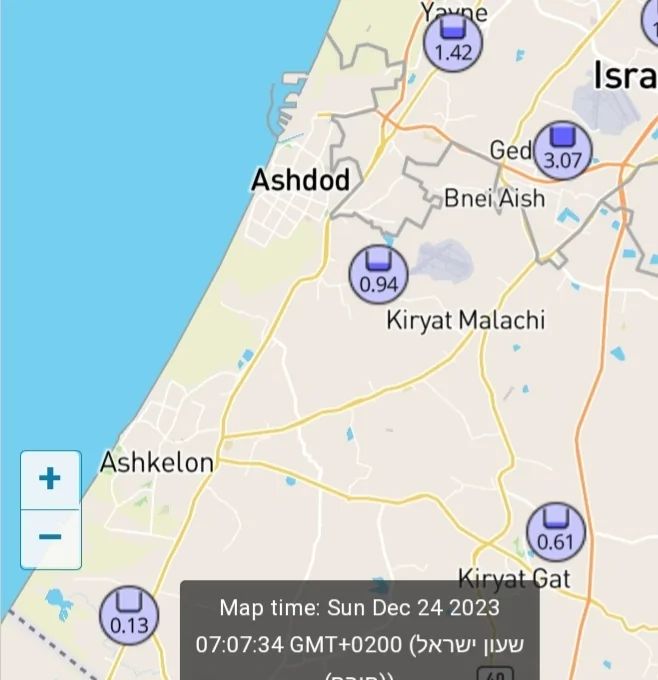Open the 0.61 marker near Kiryat Gat

tap(555, 532)
